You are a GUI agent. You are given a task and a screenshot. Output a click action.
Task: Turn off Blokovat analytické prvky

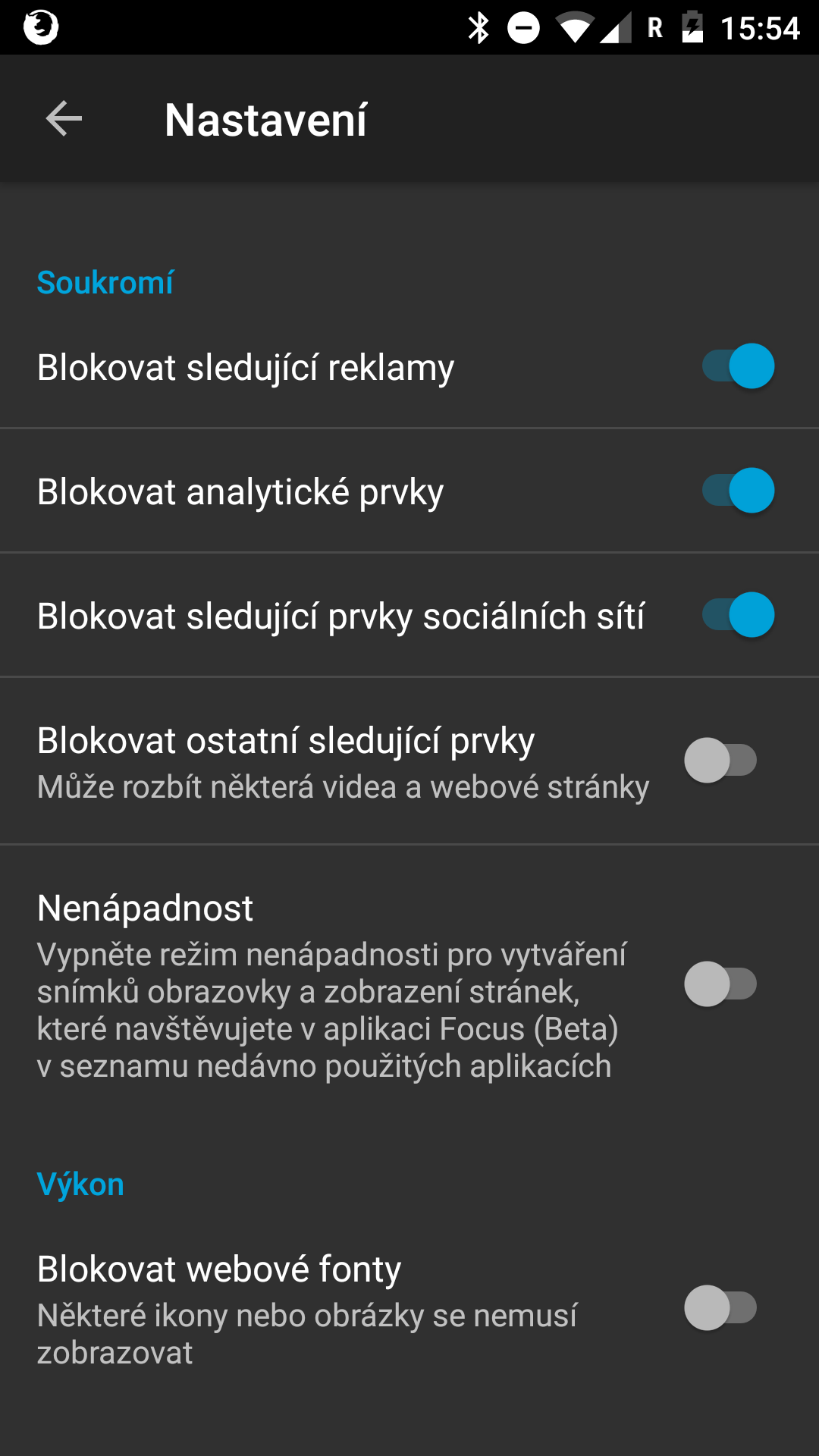(738, 491)
